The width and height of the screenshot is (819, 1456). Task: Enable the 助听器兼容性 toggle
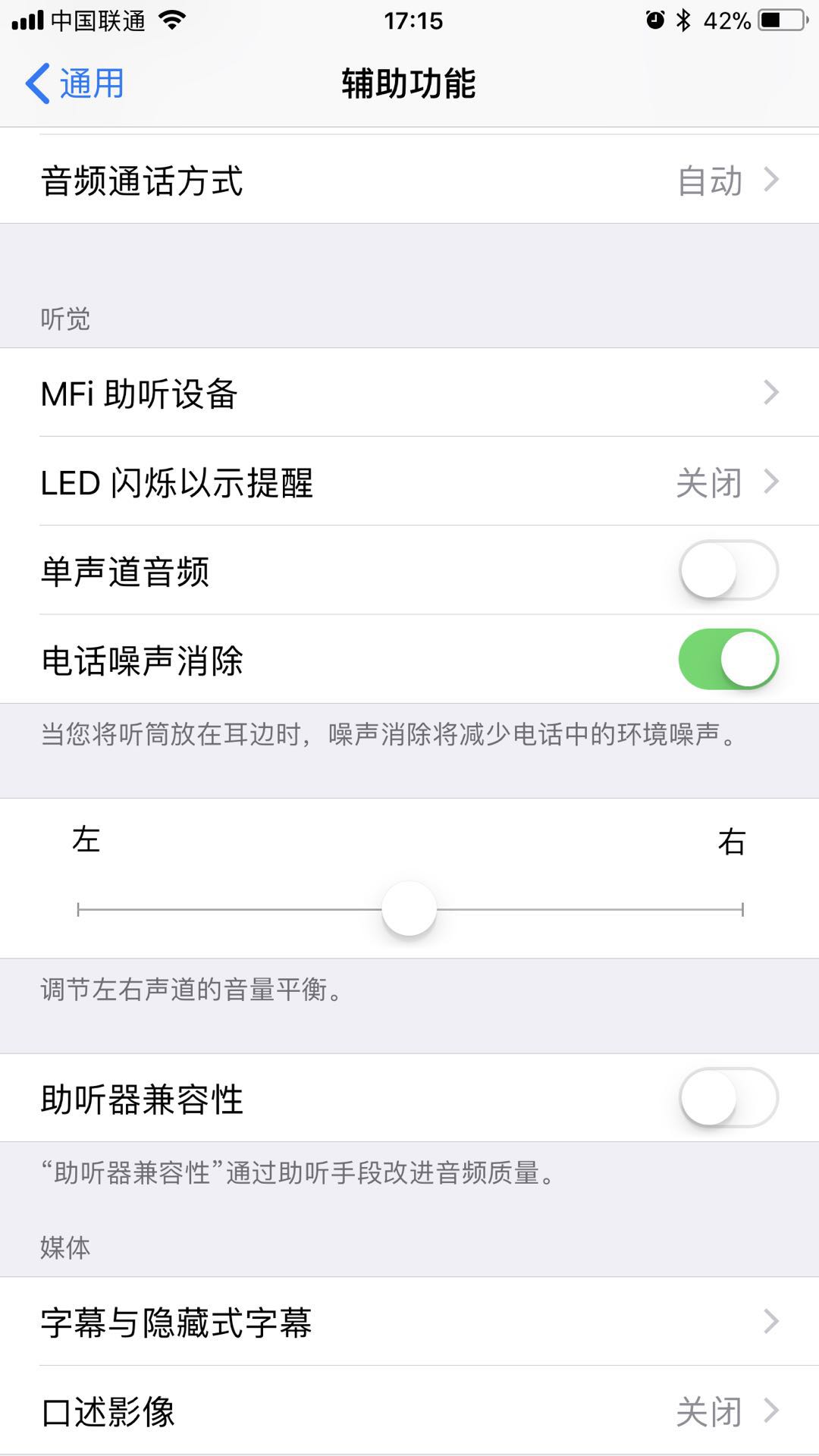coord(730,1098)
